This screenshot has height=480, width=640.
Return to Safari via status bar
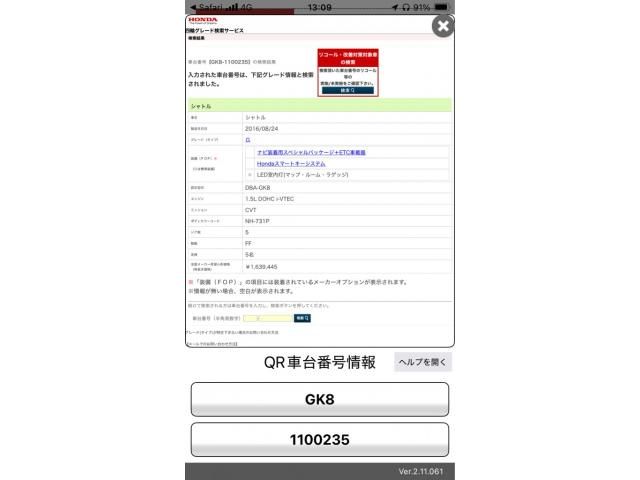pos(207,7)
